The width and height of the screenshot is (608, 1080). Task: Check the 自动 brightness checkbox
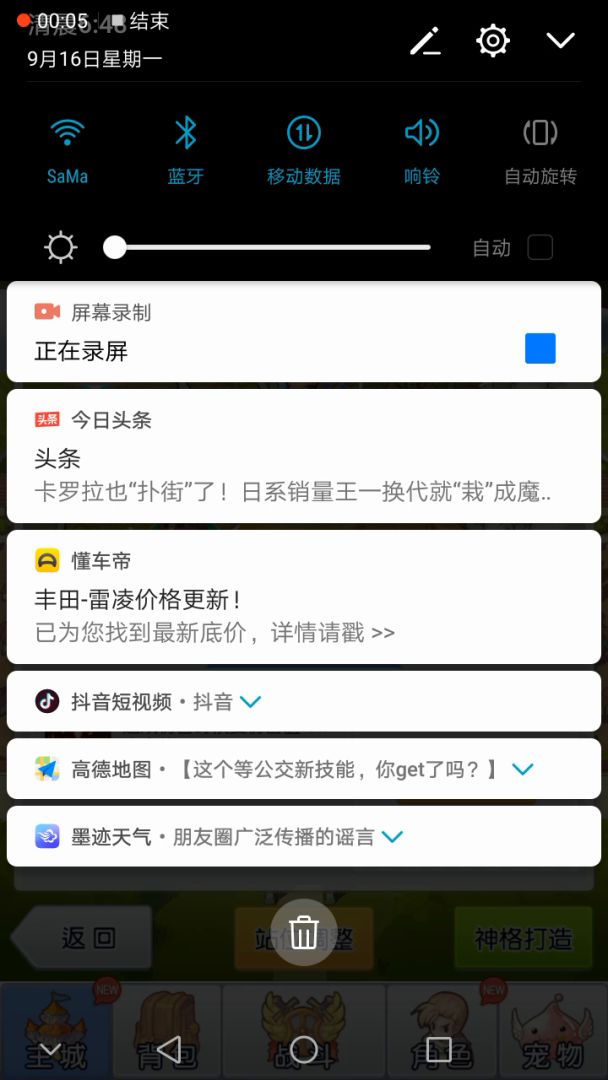[540, 247]
